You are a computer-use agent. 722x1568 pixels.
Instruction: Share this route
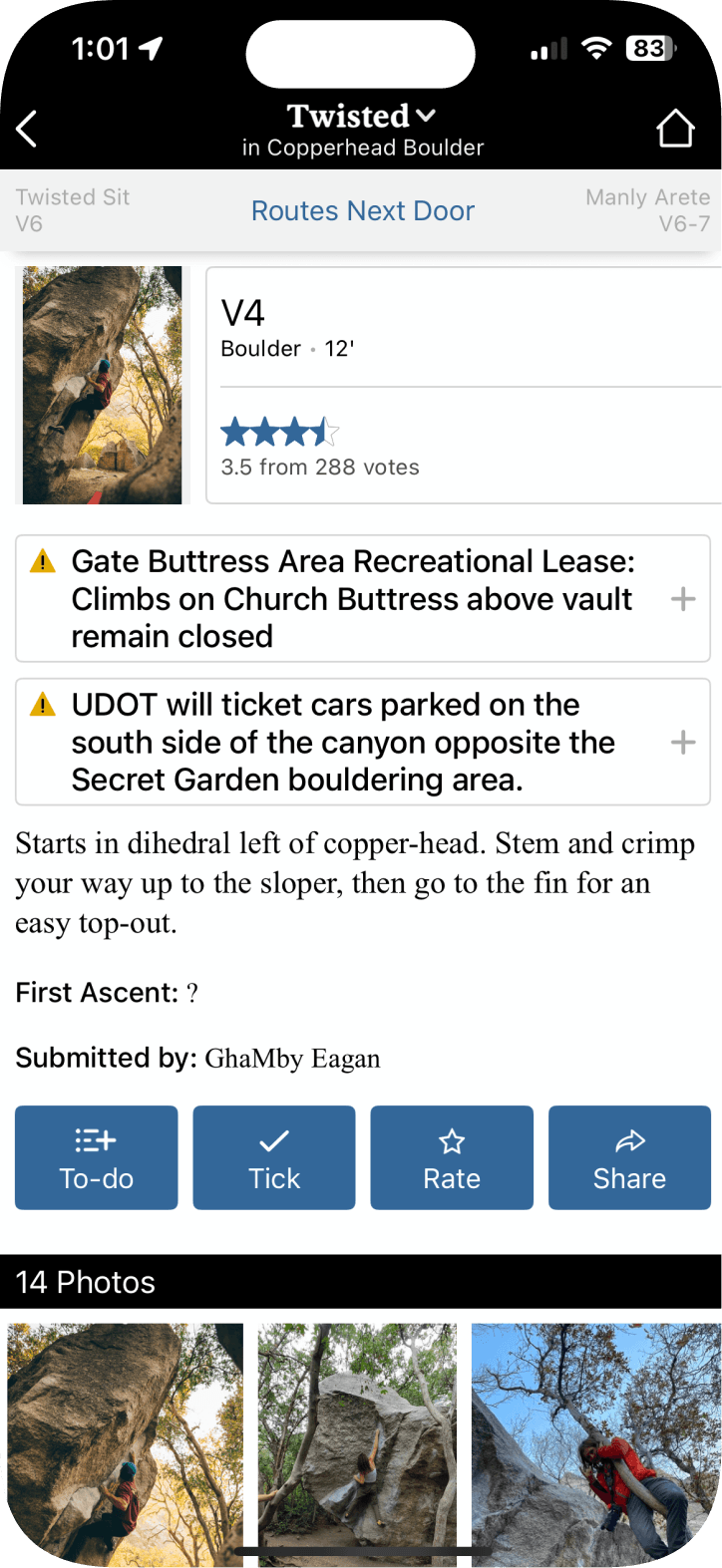[x=629, y=1157]
